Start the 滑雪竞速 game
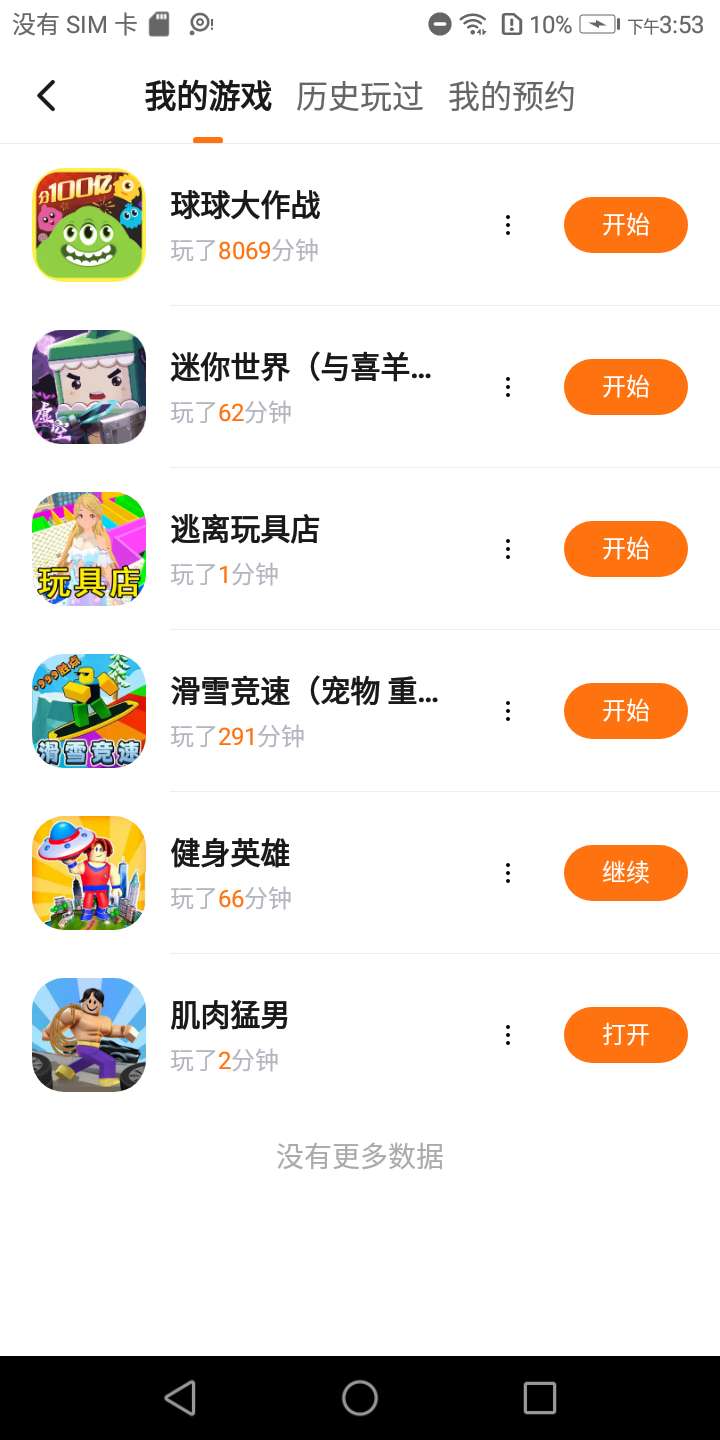This screenshot has width=720, height=1440. point(625,711)
